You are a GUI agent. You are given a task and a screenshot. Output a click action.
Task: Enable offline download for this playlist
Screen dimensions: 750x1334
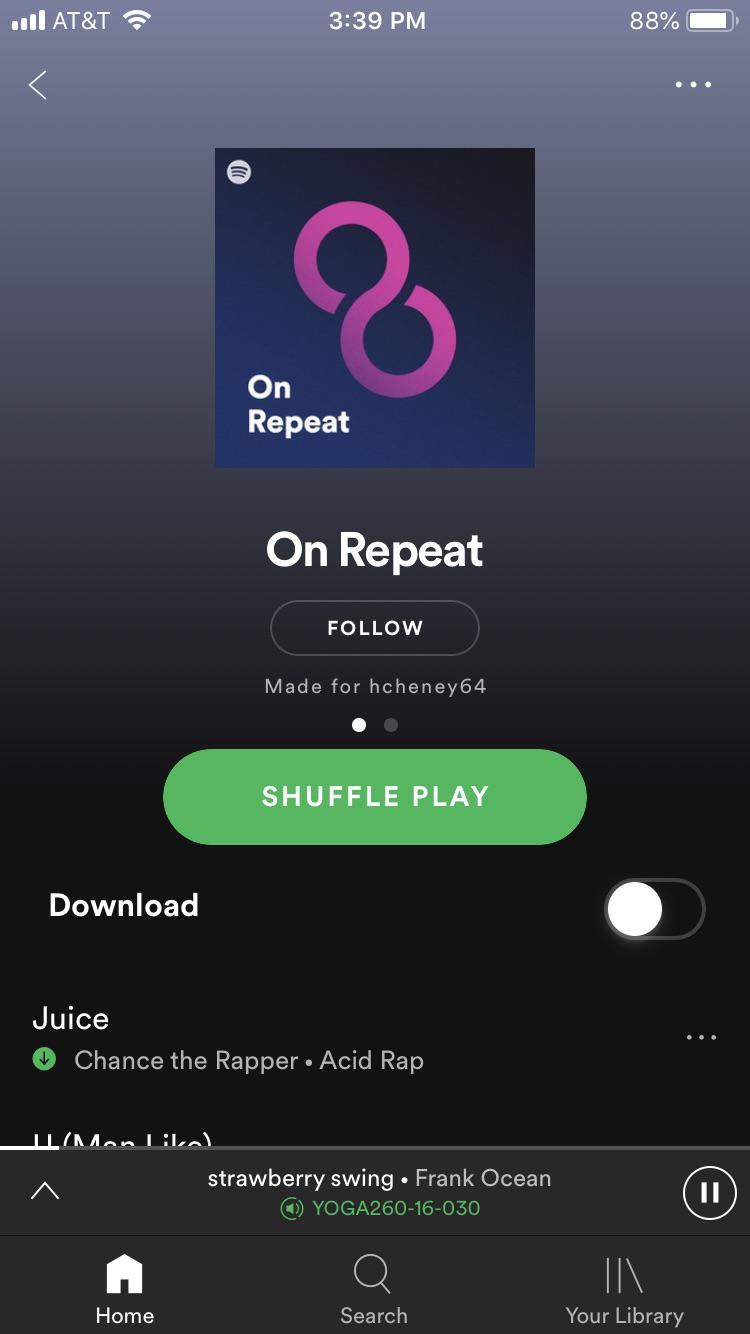(653, 908)
